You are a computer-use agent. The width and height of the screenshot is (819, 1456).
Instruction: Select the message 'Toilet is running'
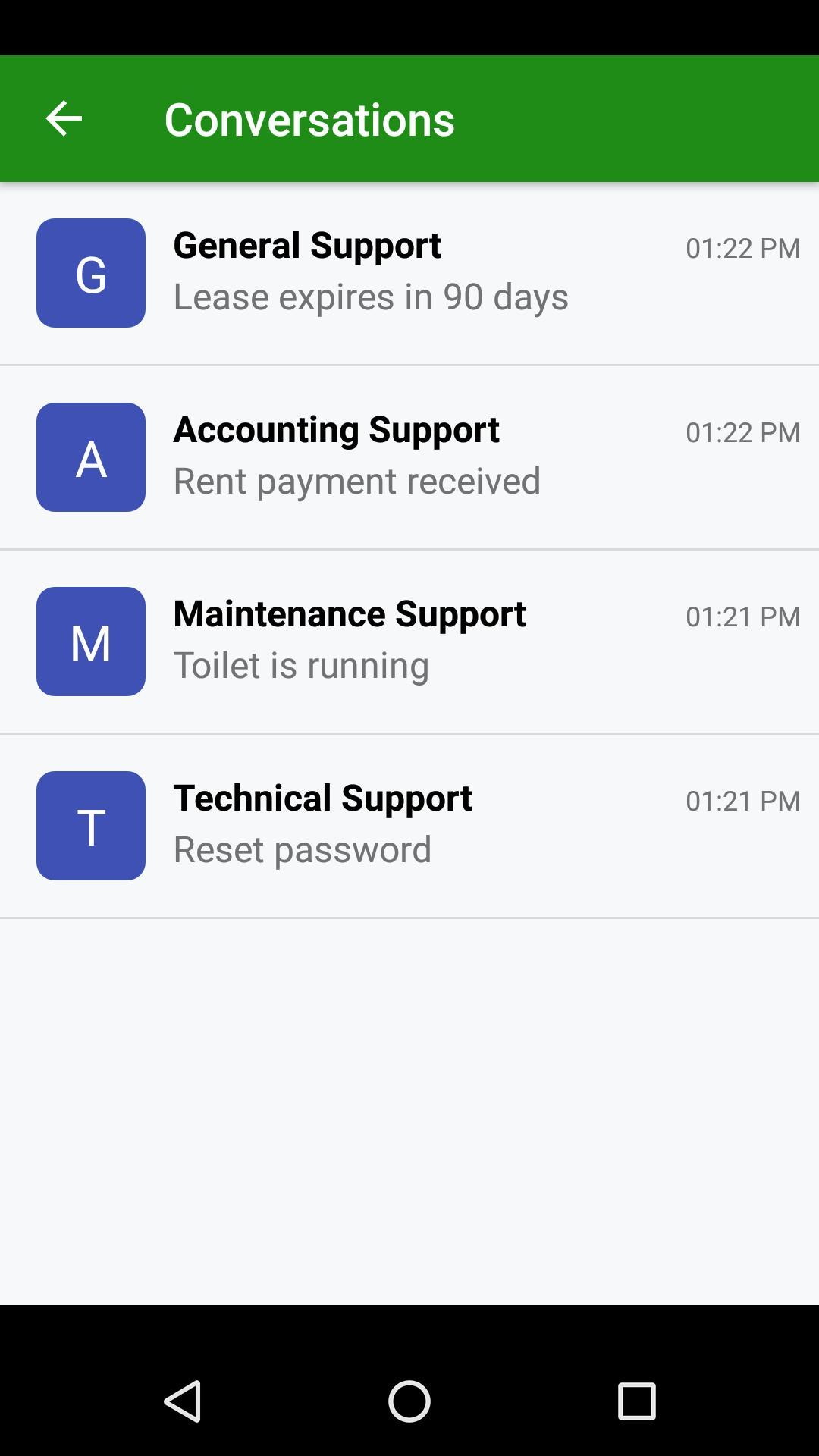point(301,666)
